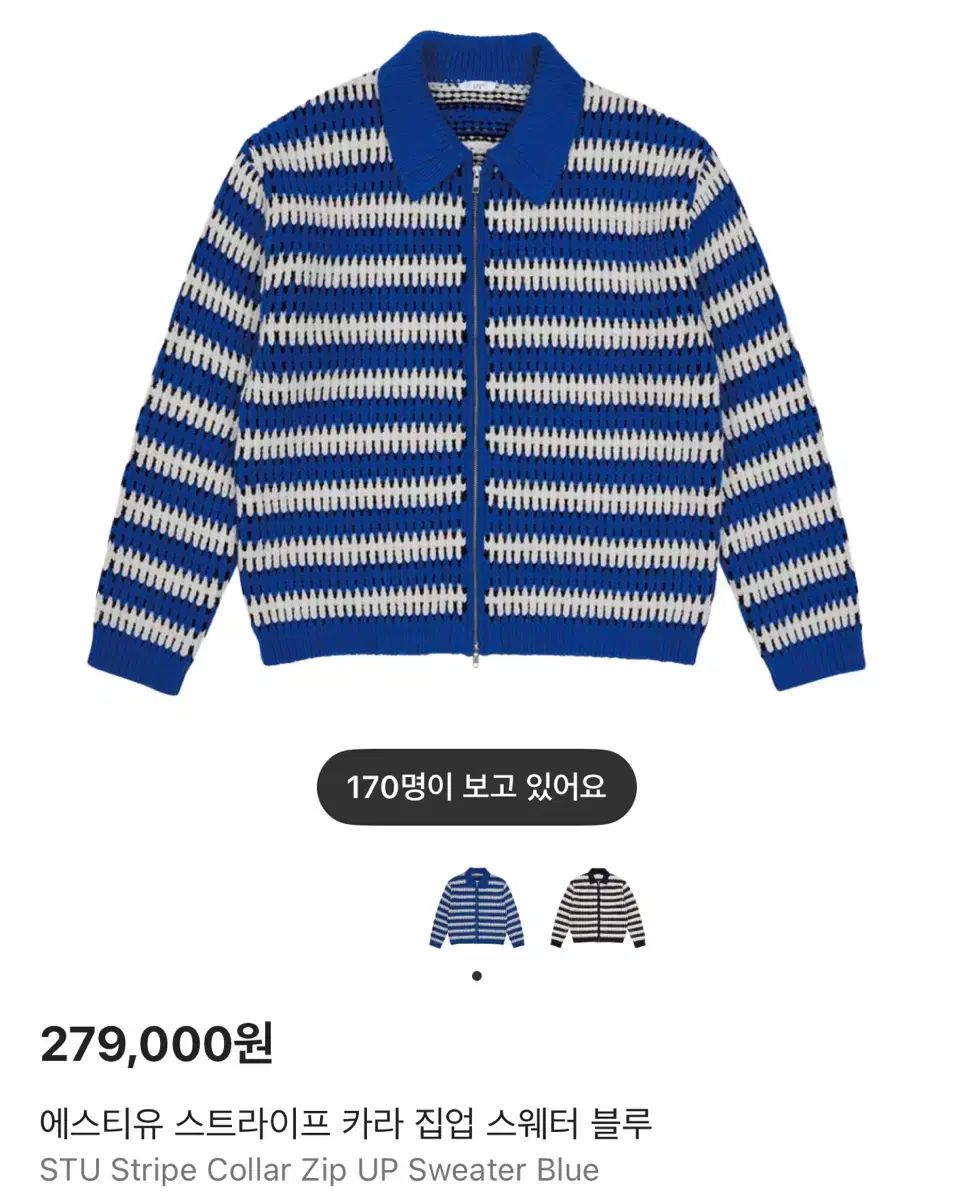Screen dimensions: 953x1200
Task: Select the blue striped sweater color thumbnail
Action: click(x=477, y=907)
